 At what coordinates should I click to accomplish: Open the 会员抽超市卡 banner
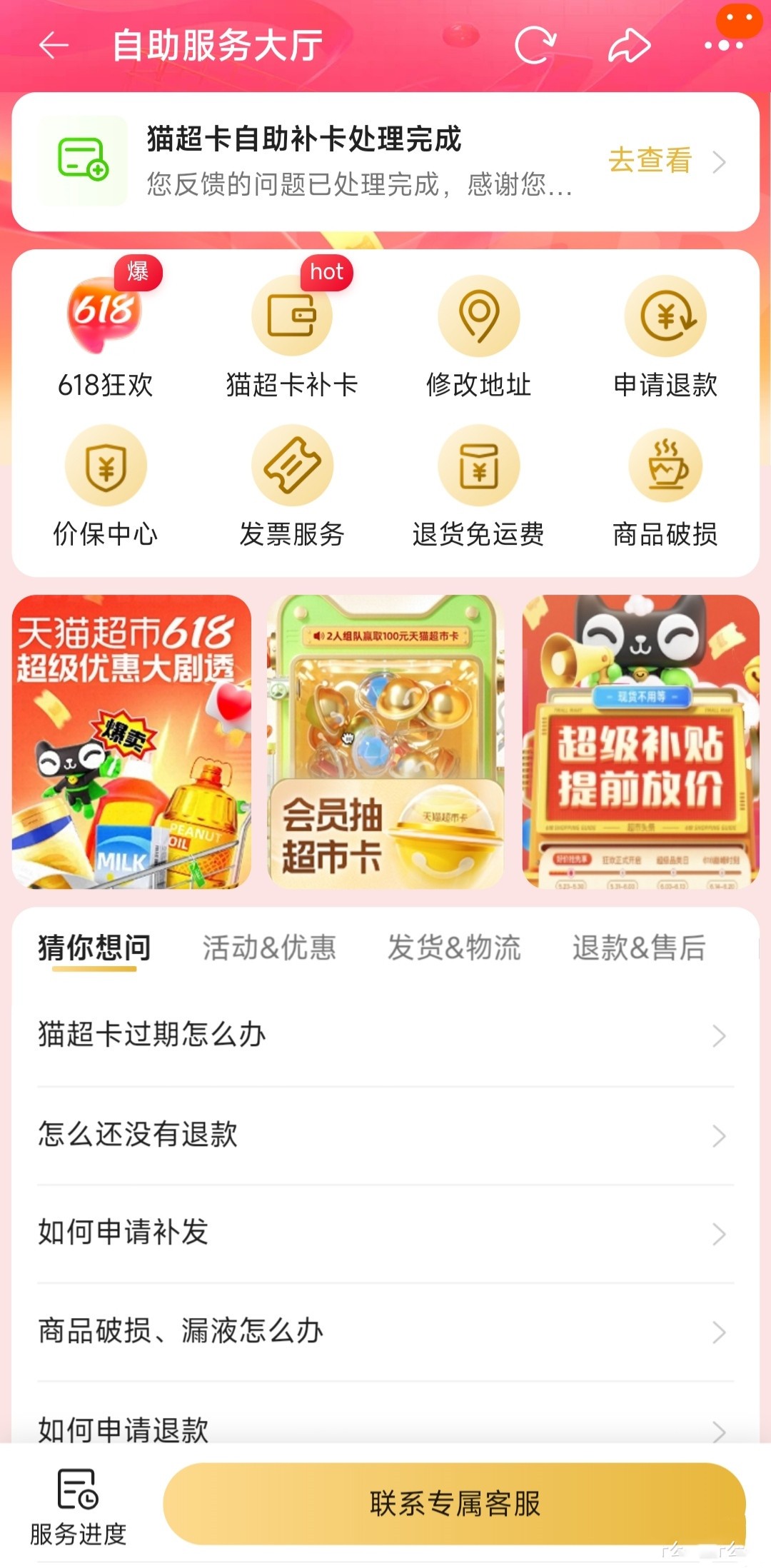click(x=385, y=741)
